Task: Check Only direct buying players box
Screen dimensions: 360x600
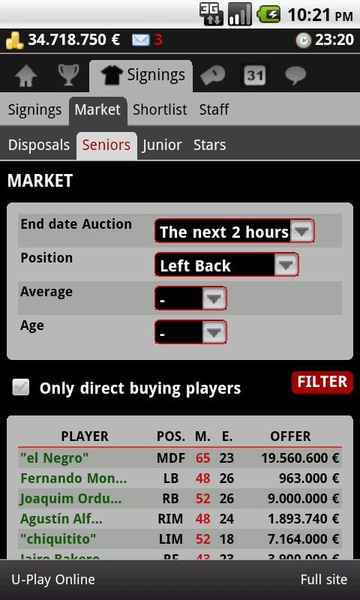Action: coord(21,387)
